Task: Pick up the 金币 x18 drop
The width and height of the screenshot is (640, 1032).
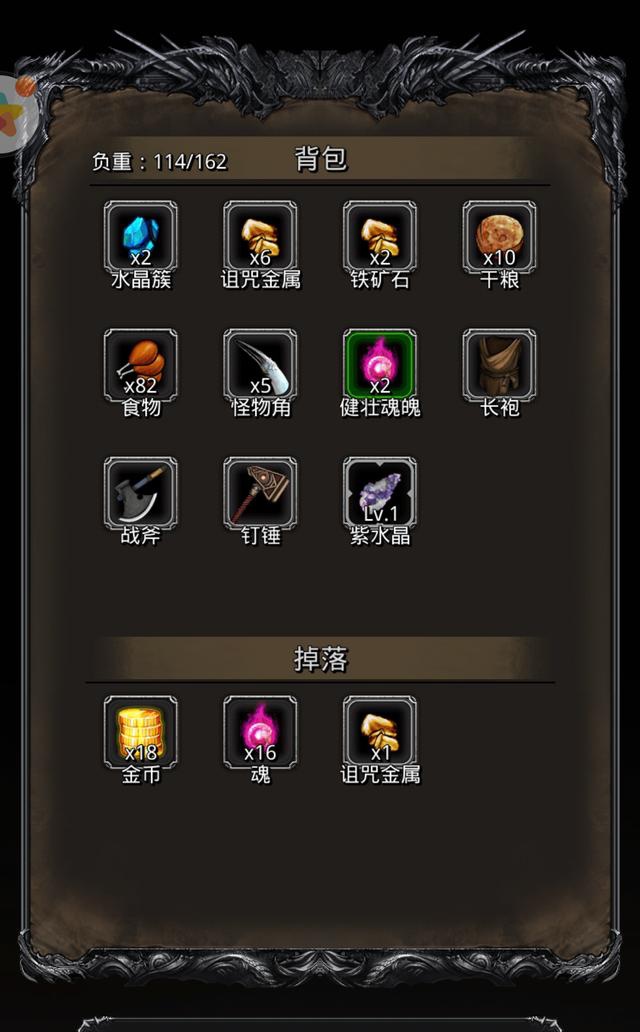Action: 141,733
